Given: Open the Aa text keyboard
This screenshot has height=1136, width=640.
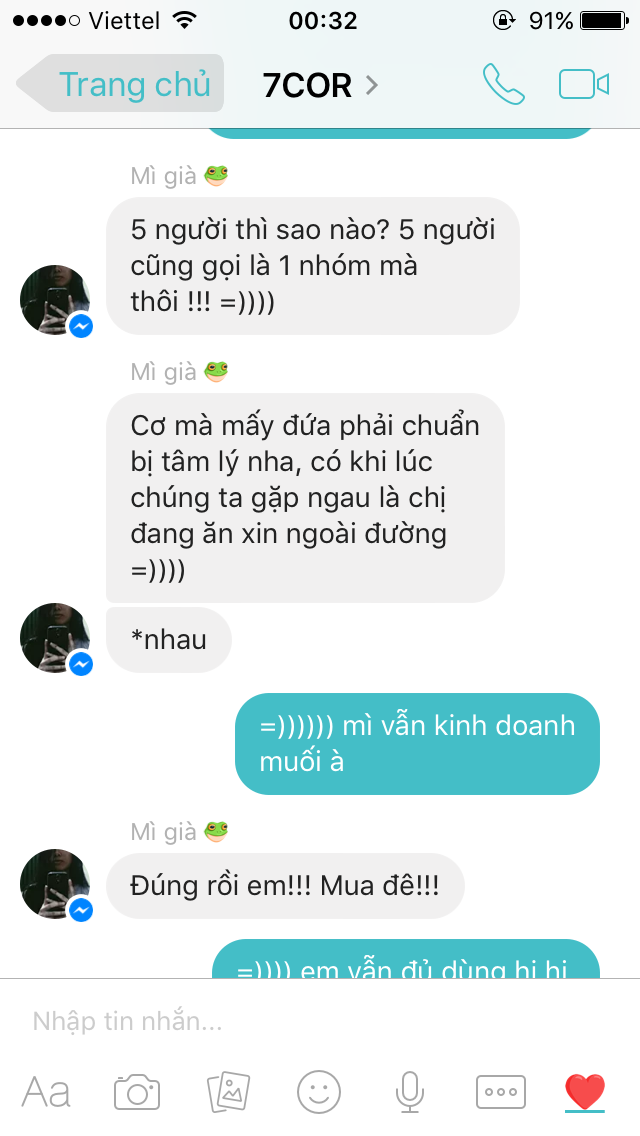Looking at the screenshot, I should coord(46,1092).
